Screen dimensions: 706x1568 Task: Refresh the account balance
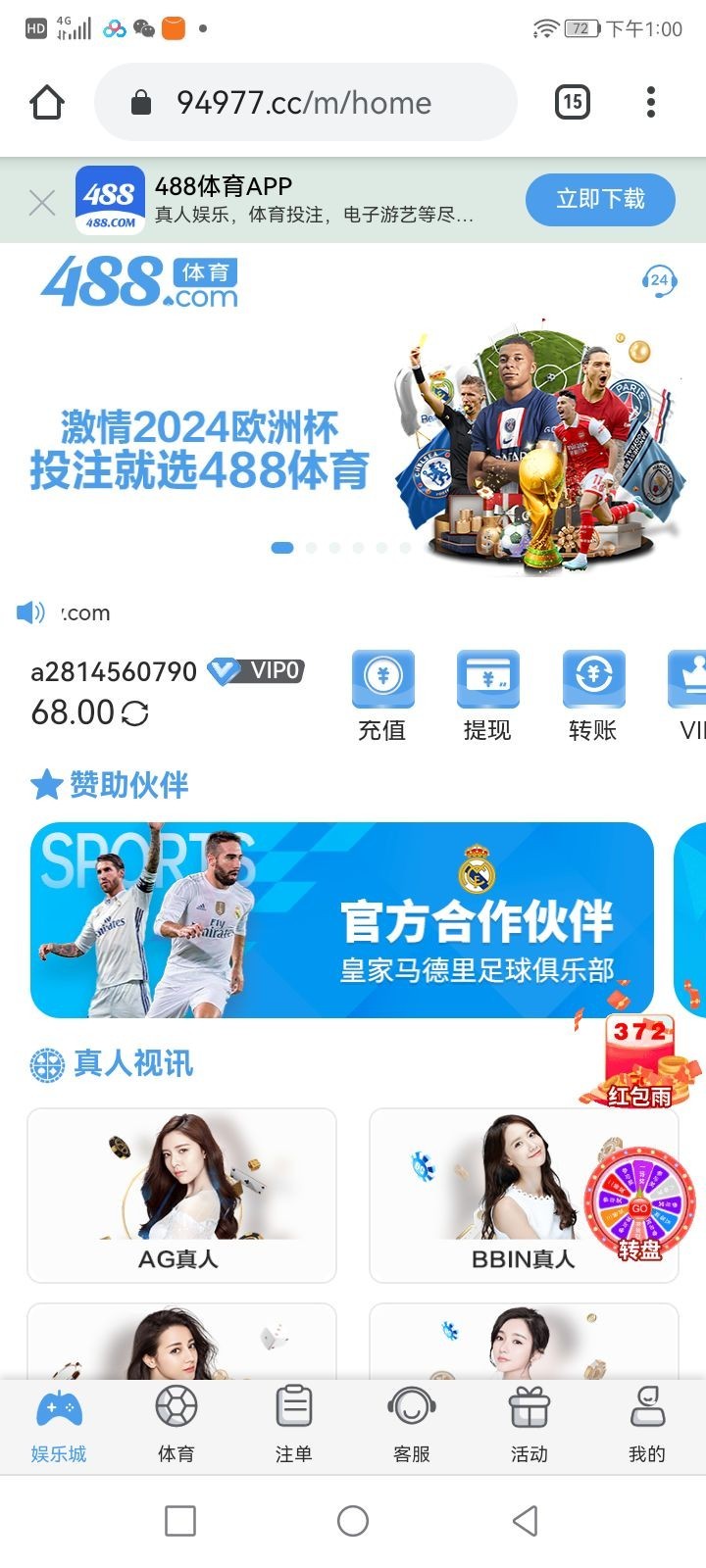pyautogui.click(x=134, y=713)
